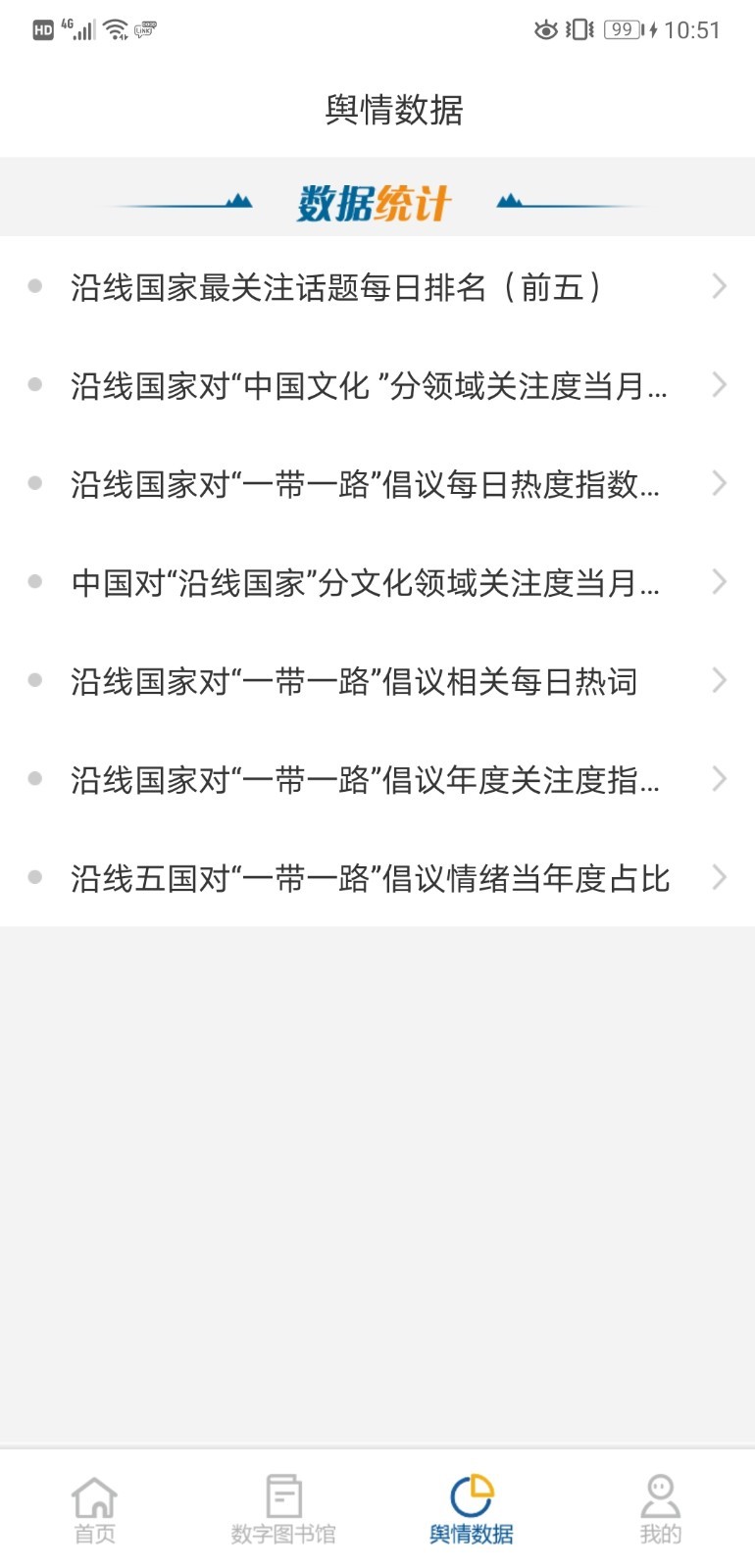
Task: Tap the 舆情数据 page title
Action: pyautogui.click(x=395, y=110)
